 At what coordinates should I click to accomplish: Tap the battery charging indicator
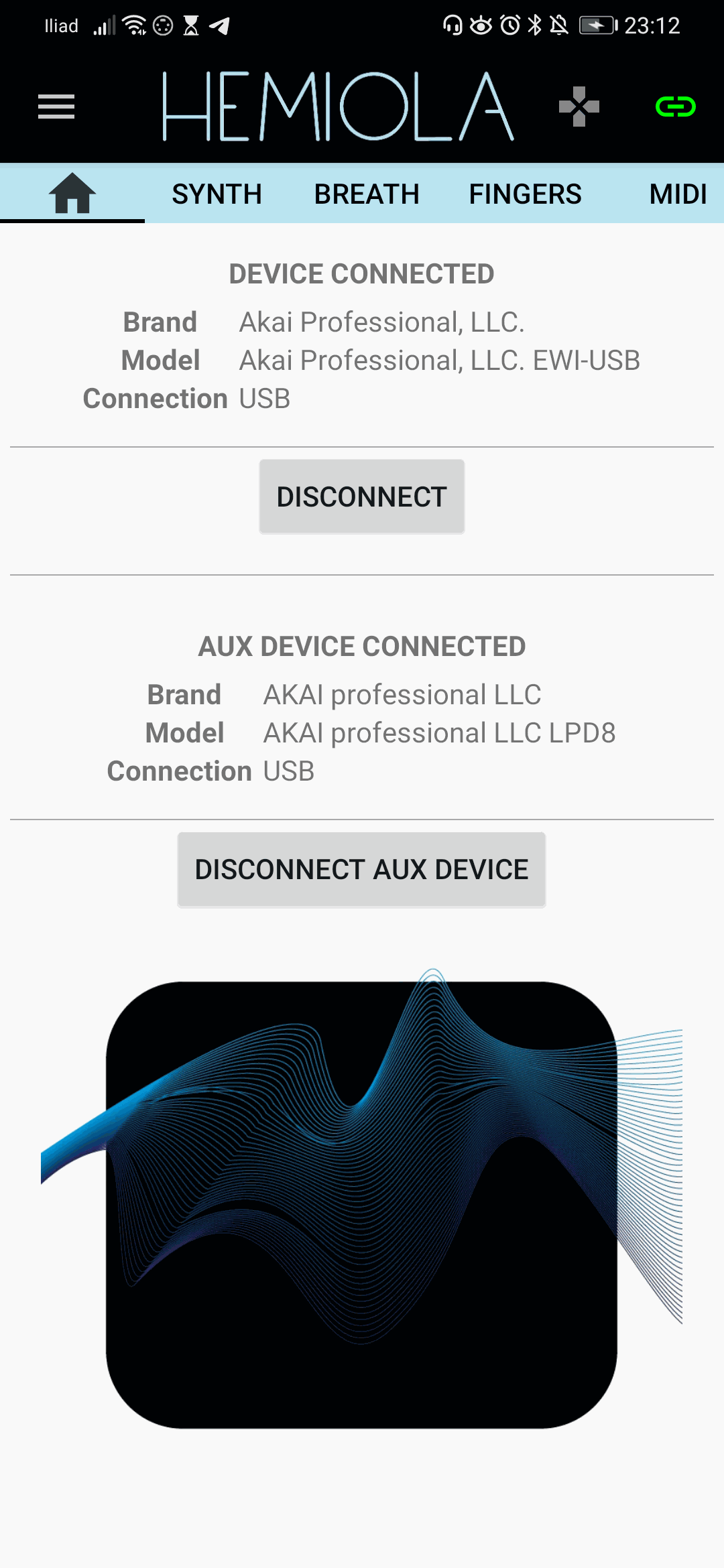tap(597, 25)
